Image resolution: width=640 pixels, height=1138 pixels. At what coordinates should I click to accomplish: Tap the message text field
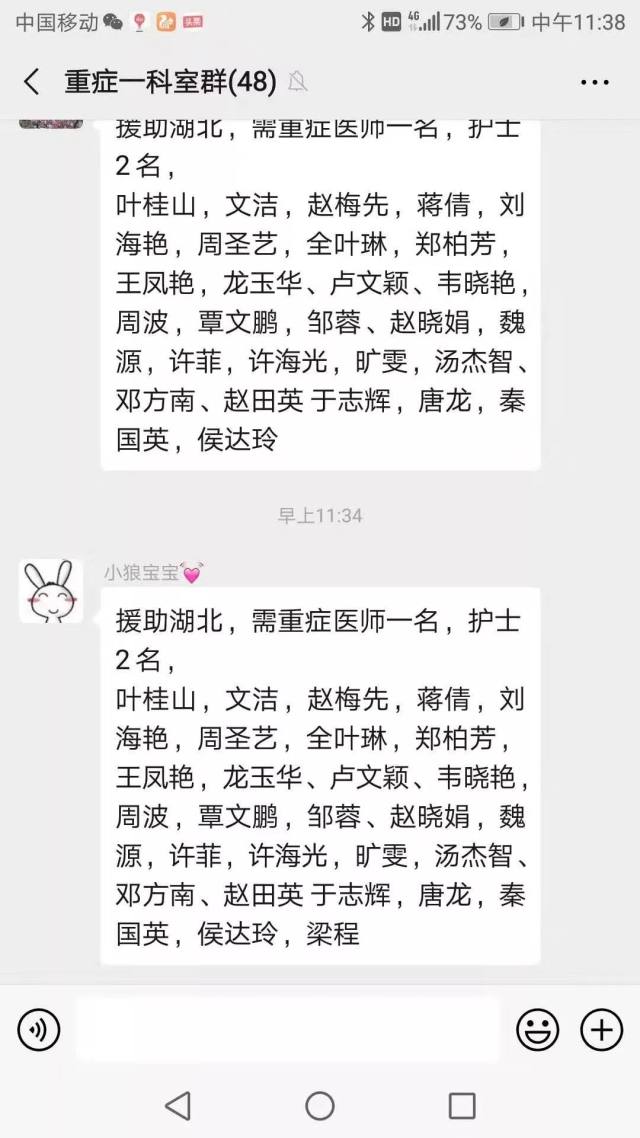click(x=287, y=1029)
